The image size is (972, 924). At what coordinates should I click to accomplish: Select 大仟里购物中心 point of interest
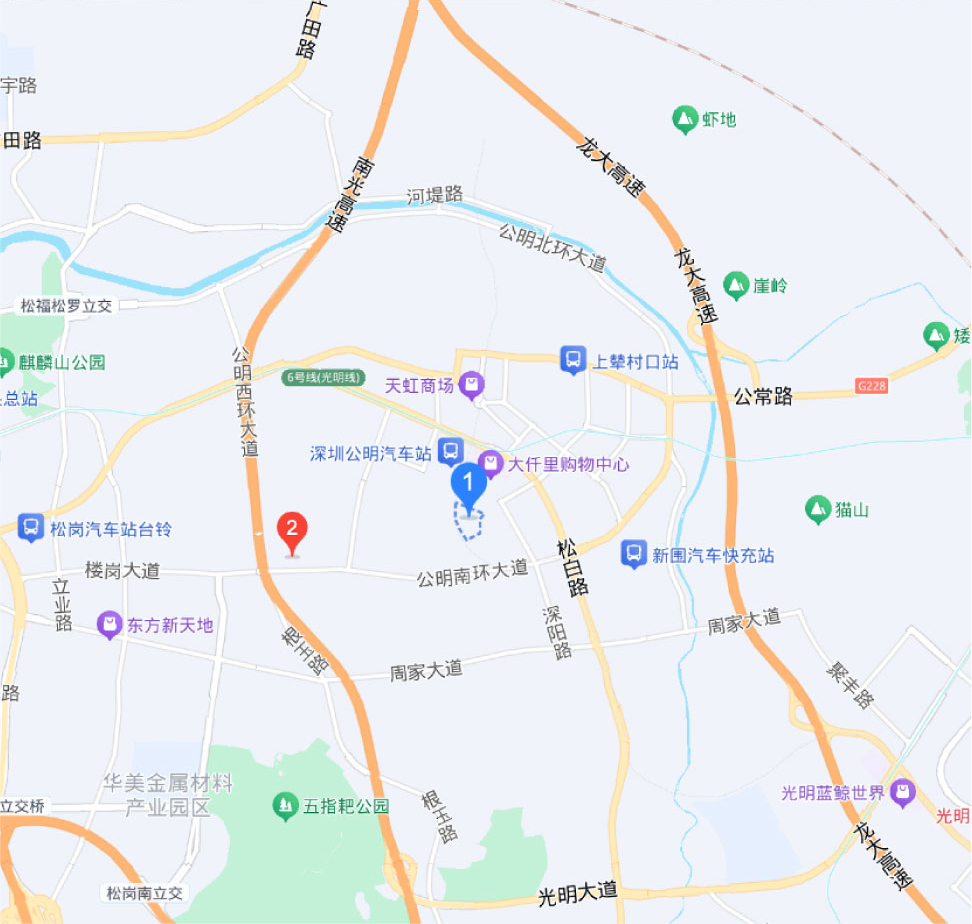[x=491, y=464]
